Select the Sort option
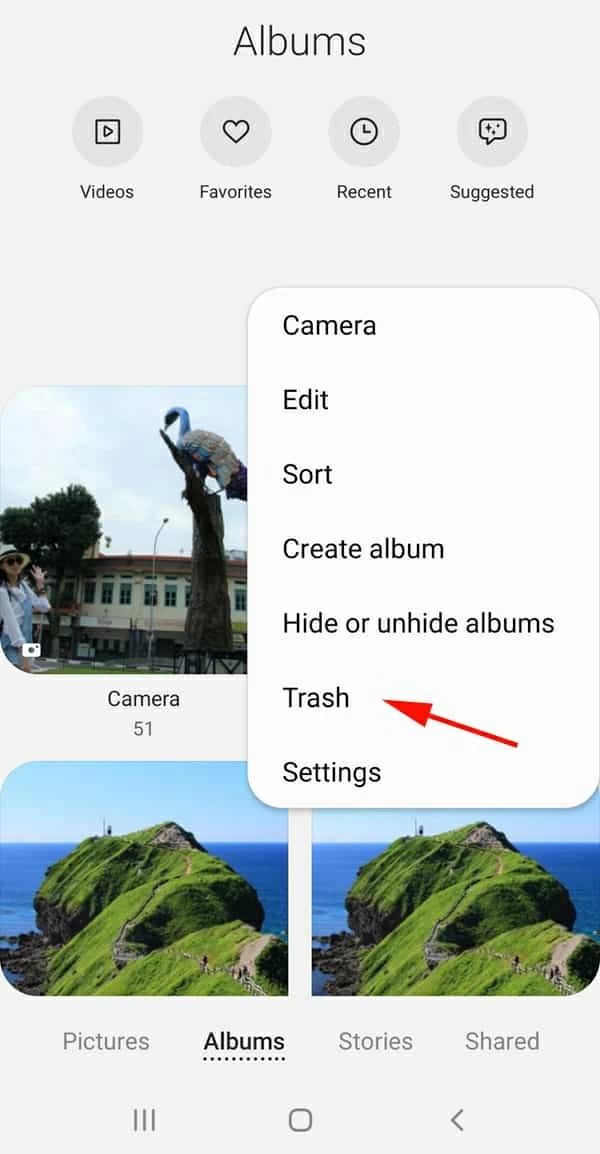The width and height of the screenshot is (600, 1154). pyautogui.click(x=307, y=474)
